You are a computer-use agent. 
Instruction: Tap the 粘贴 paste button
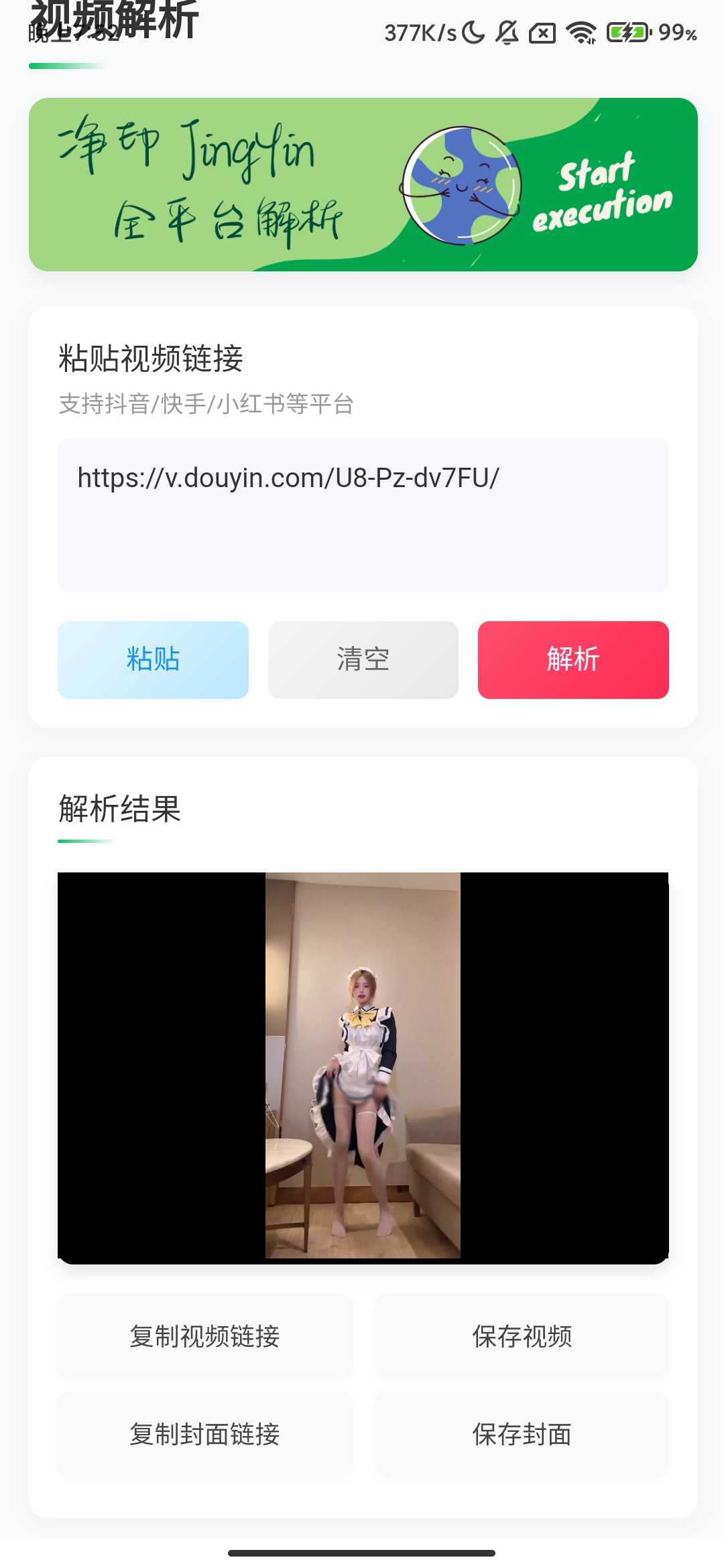(x=153, y=659)
